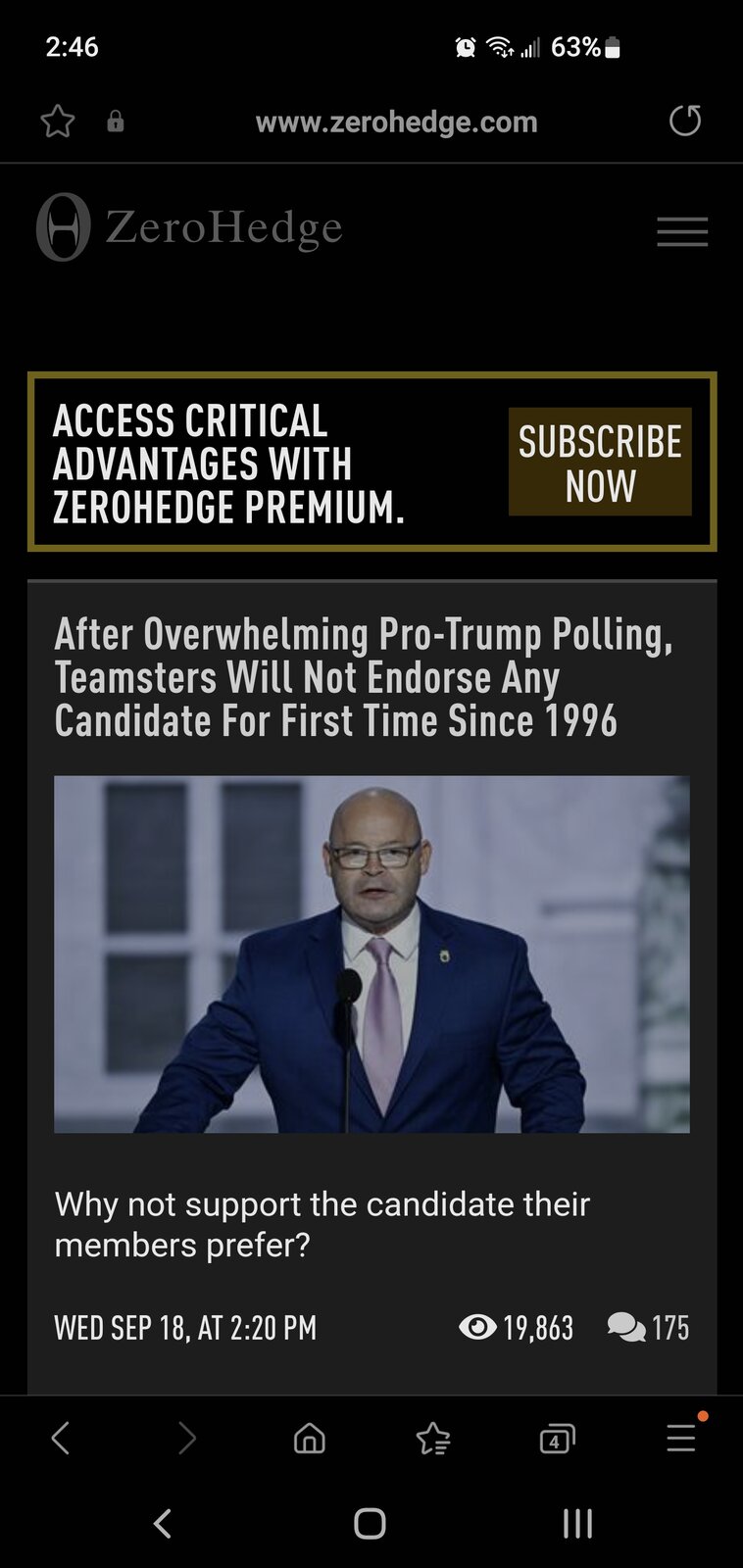Go back to the previous page in browser
The width and height of the screenshot is (743, 1568).
pyautogui.click(x=61, y=1439)
